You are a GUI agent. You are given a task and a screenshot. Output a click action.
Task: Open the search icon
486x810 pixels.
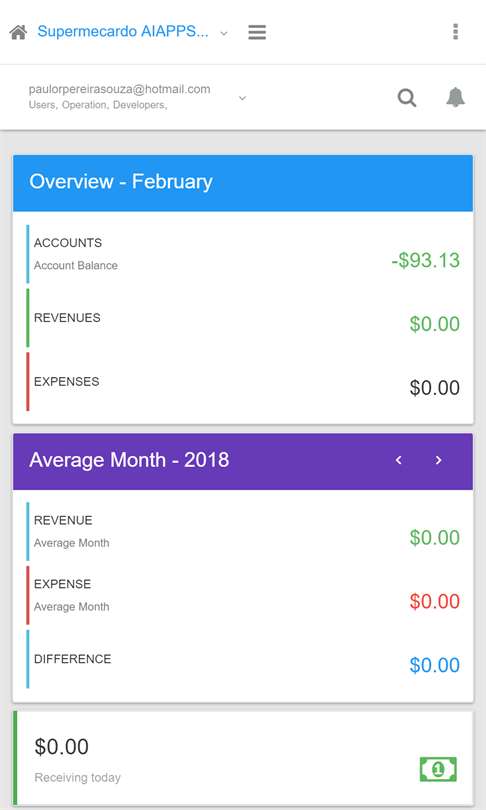pyautogui.click(x=407, y=97)
